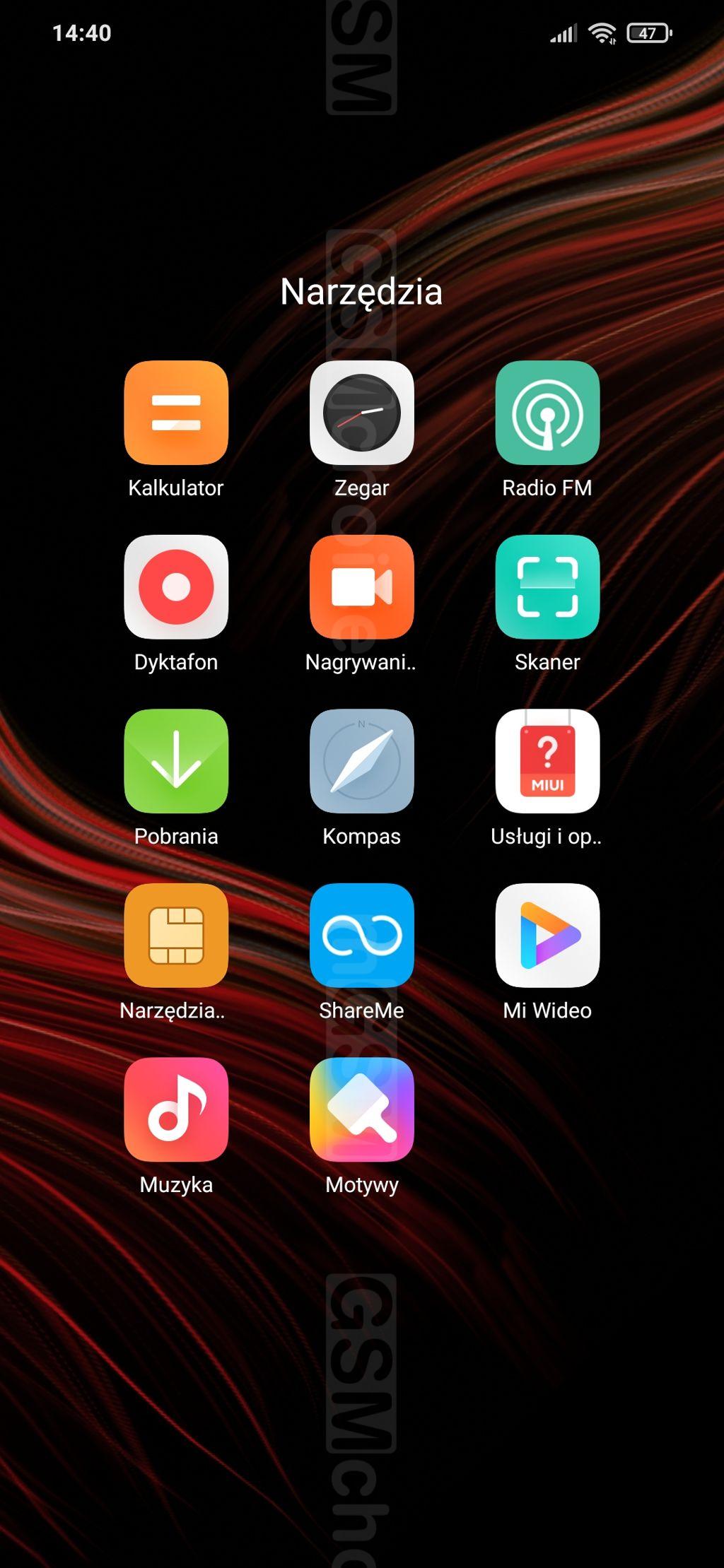Open the Motywy themes app
The height and width of the screenshot is (1568, 724).
pyautogui.click(x=361, y=1109)
